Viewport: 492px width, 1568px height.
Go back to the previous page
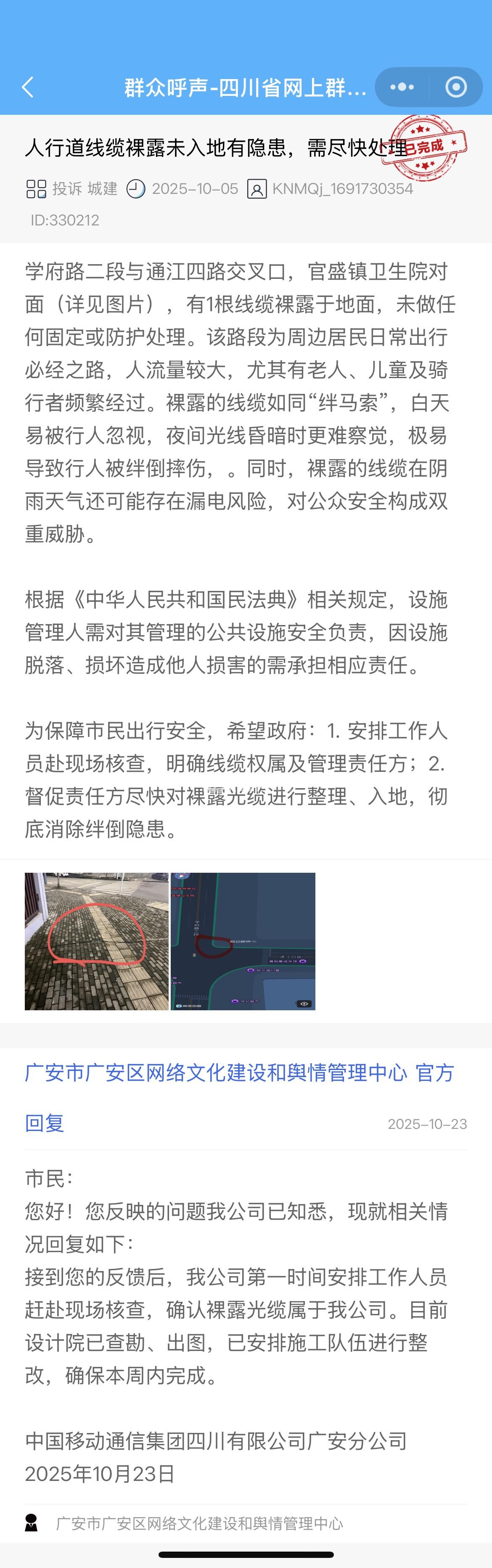[28, 87]
